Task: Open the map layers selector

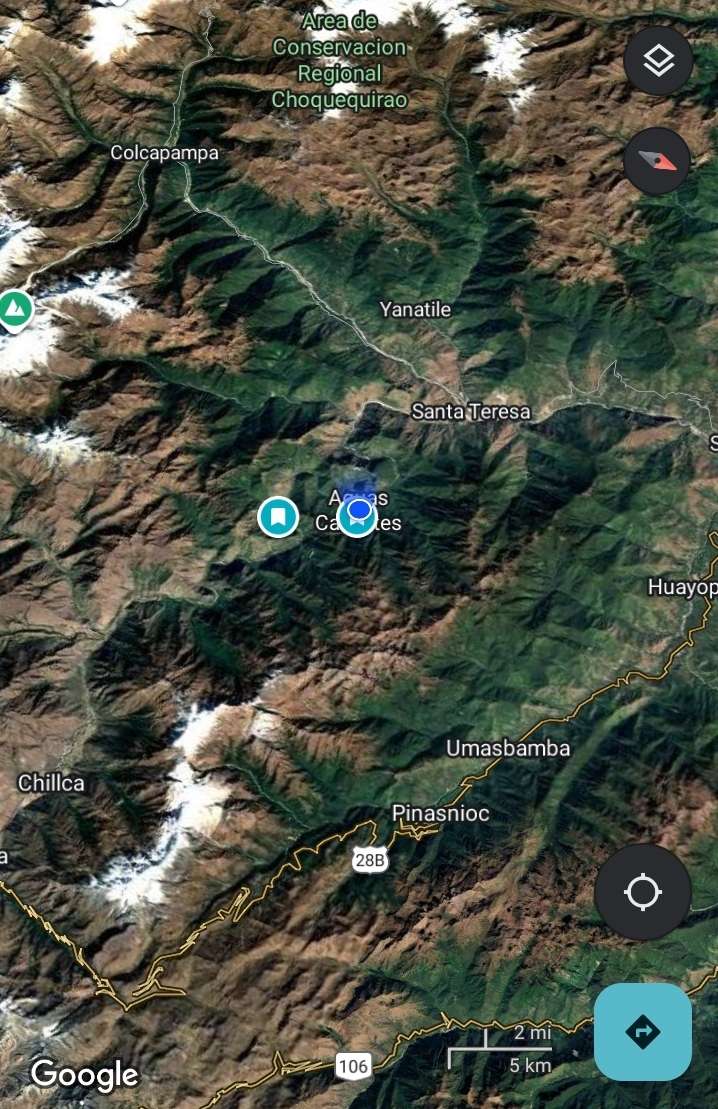Action: [x=658, y=61]
